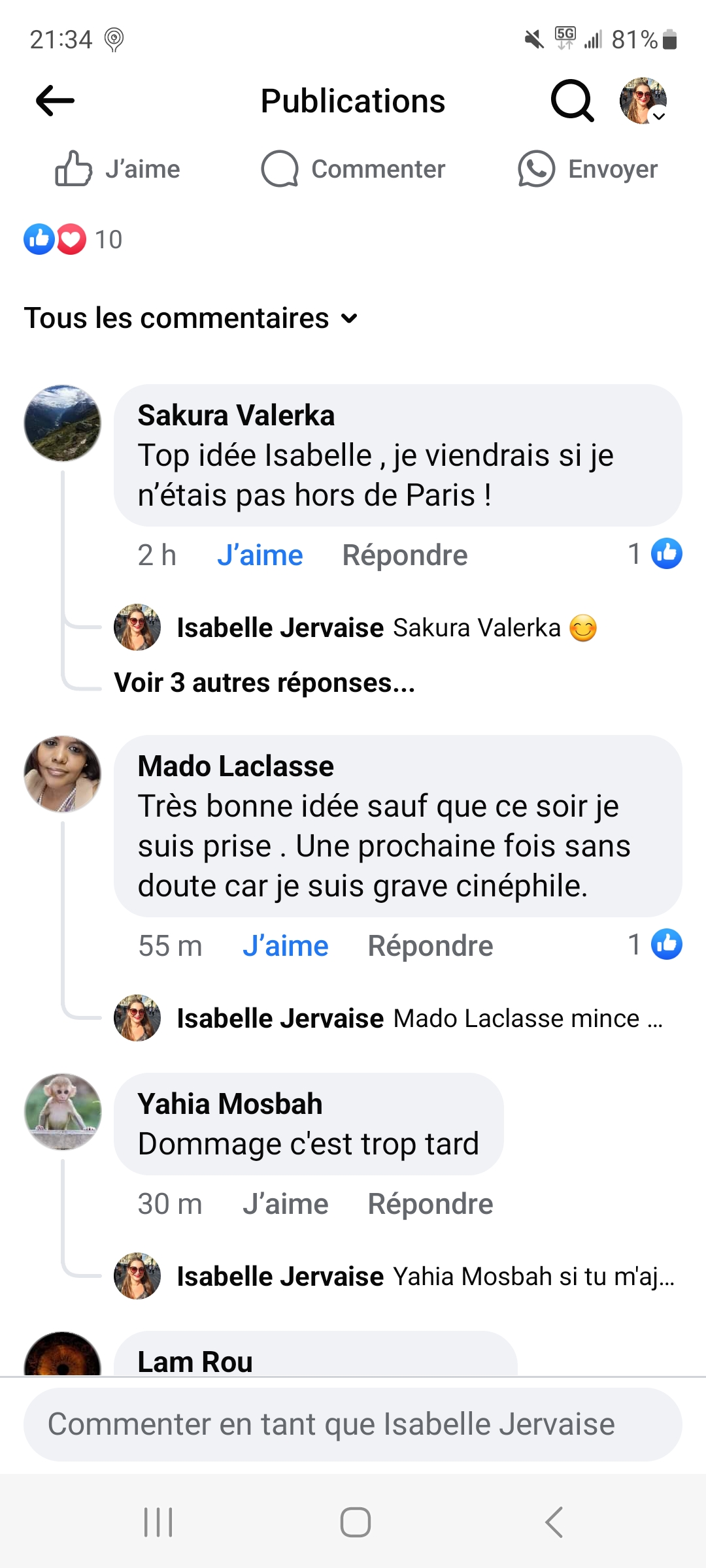Tap Commenter under the post
This screenshot has height=1568, width=706.
click(x=353, y=169)
